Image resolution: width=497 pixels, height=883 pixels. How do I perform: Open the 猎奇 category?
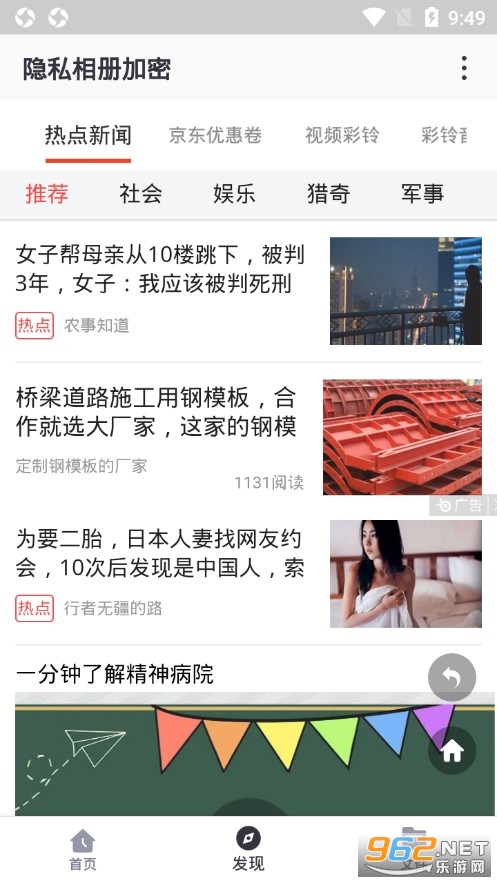[328, 193]
